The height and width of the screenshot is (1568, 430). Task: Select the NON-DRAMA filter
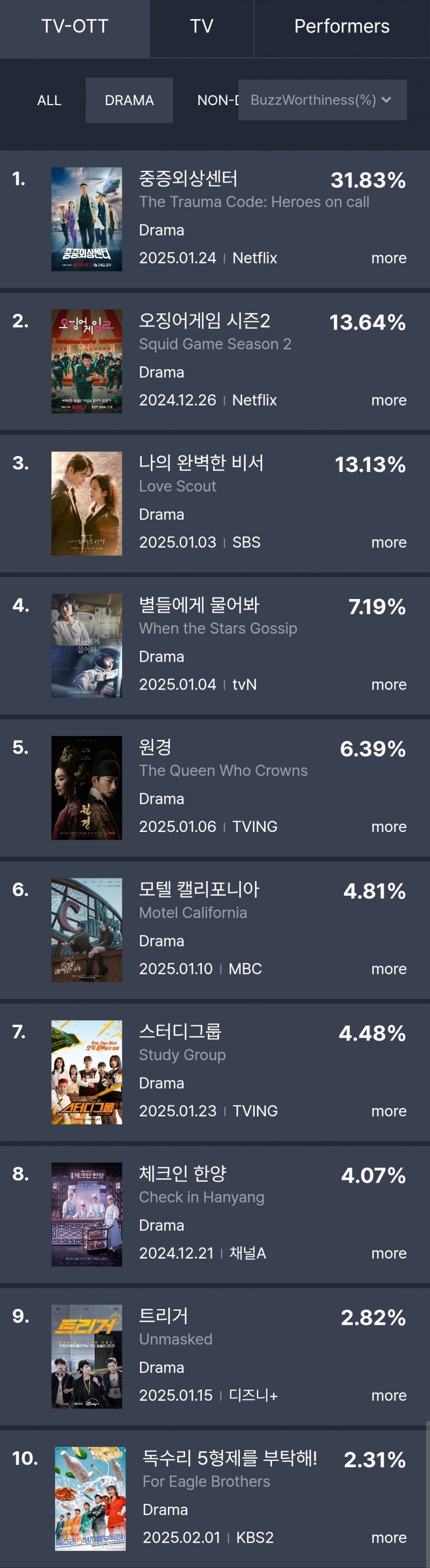[216, 101]
